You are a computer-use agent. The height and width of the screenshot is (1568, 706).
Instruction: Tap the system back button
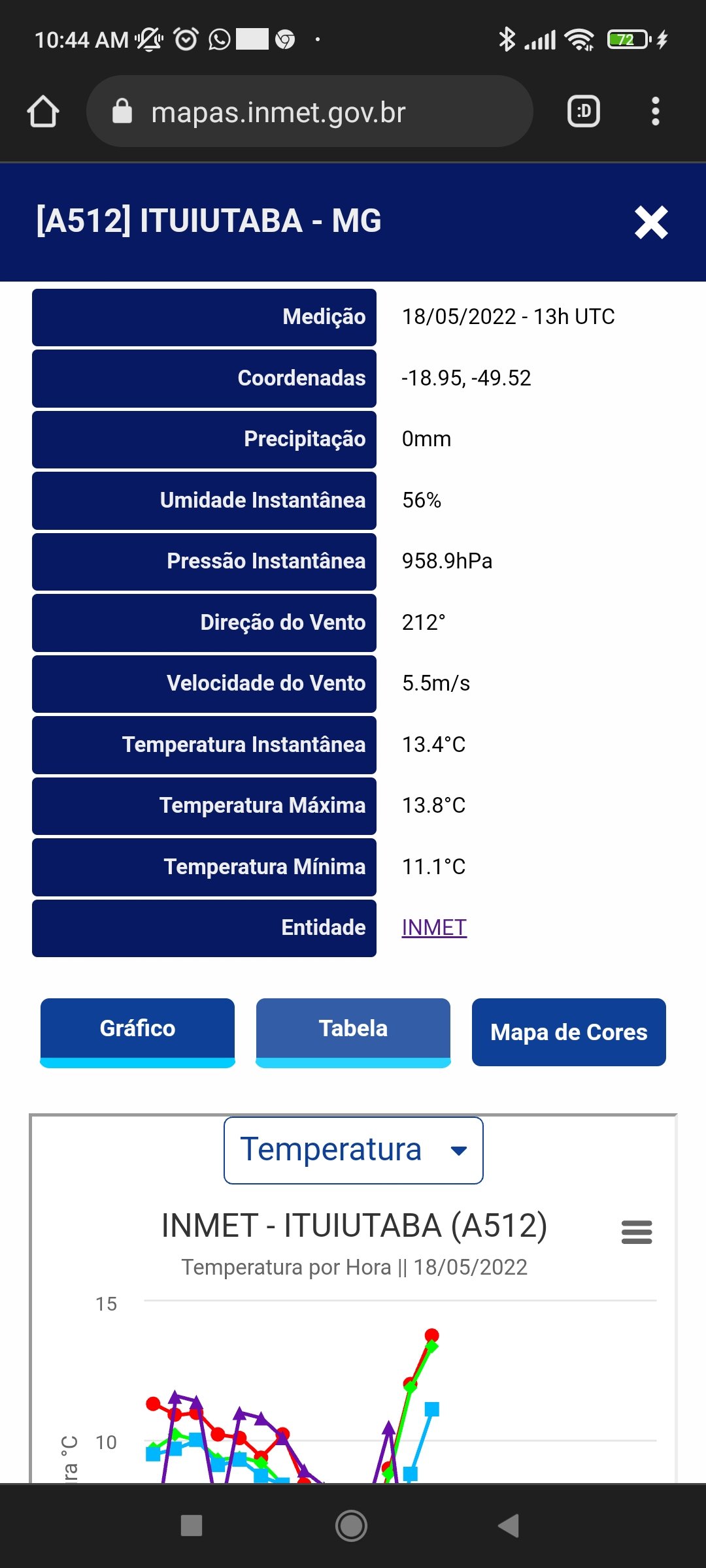pyautogui.click(x=509, y=1526)
